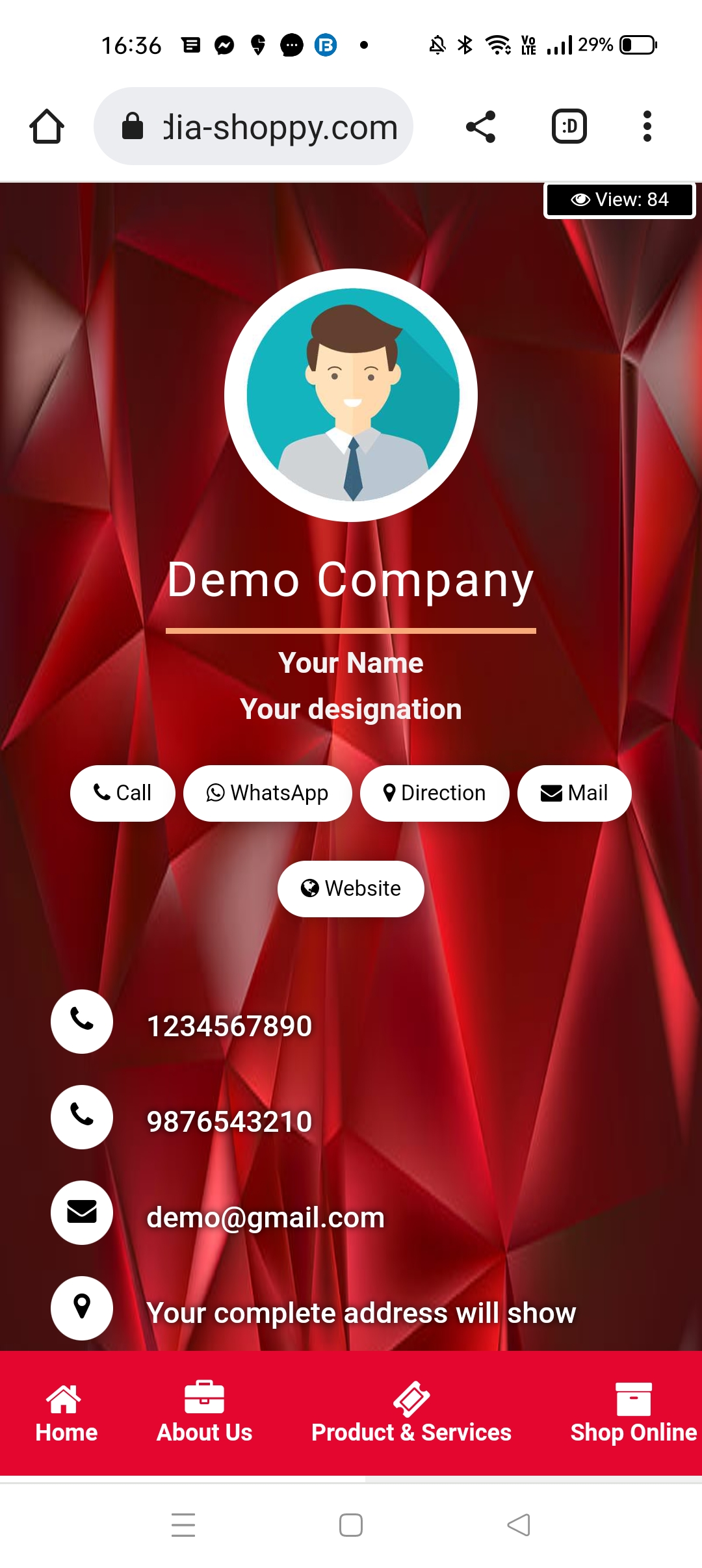Open the browser overflow menu
702x1568 pixels.
[x=647, y=126]
